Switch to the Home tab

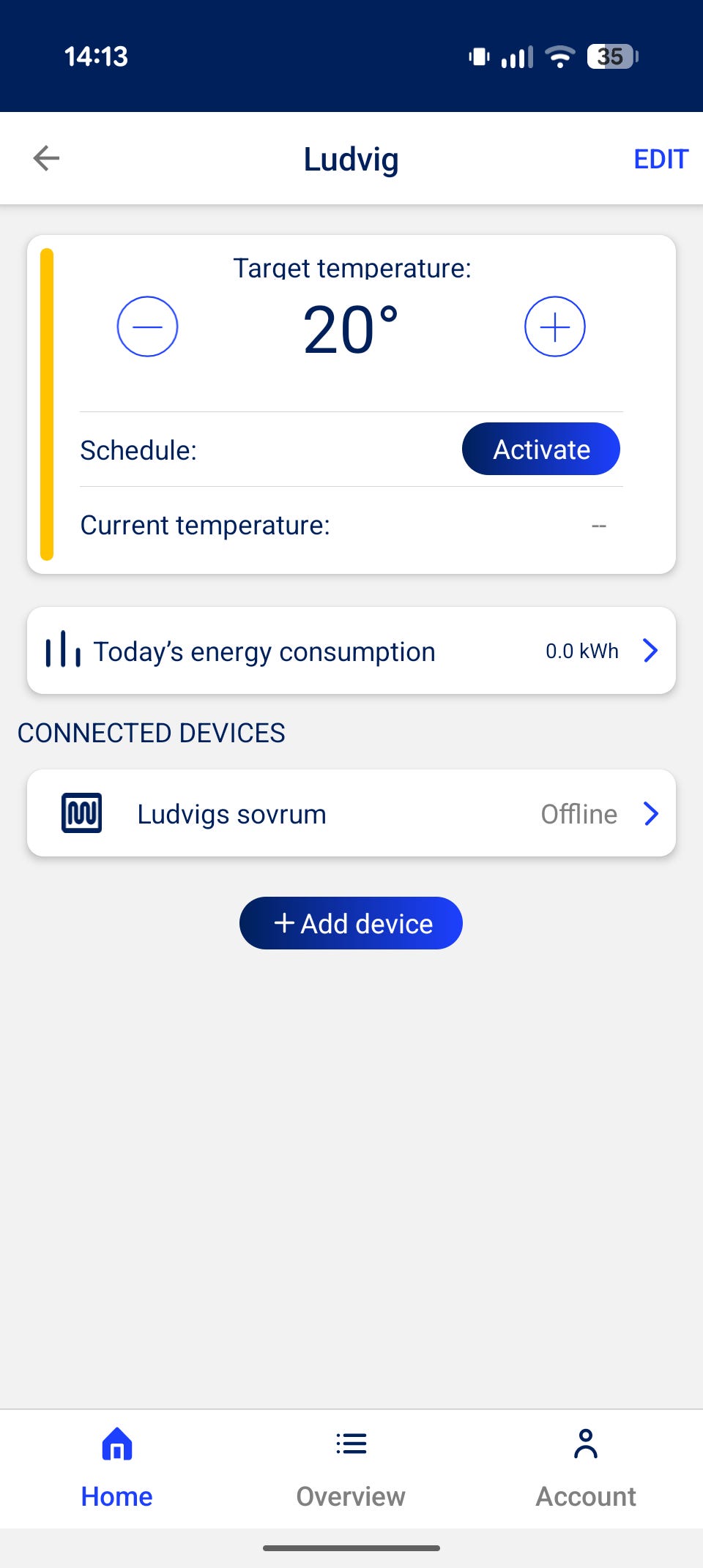[x=117, y=1467]
